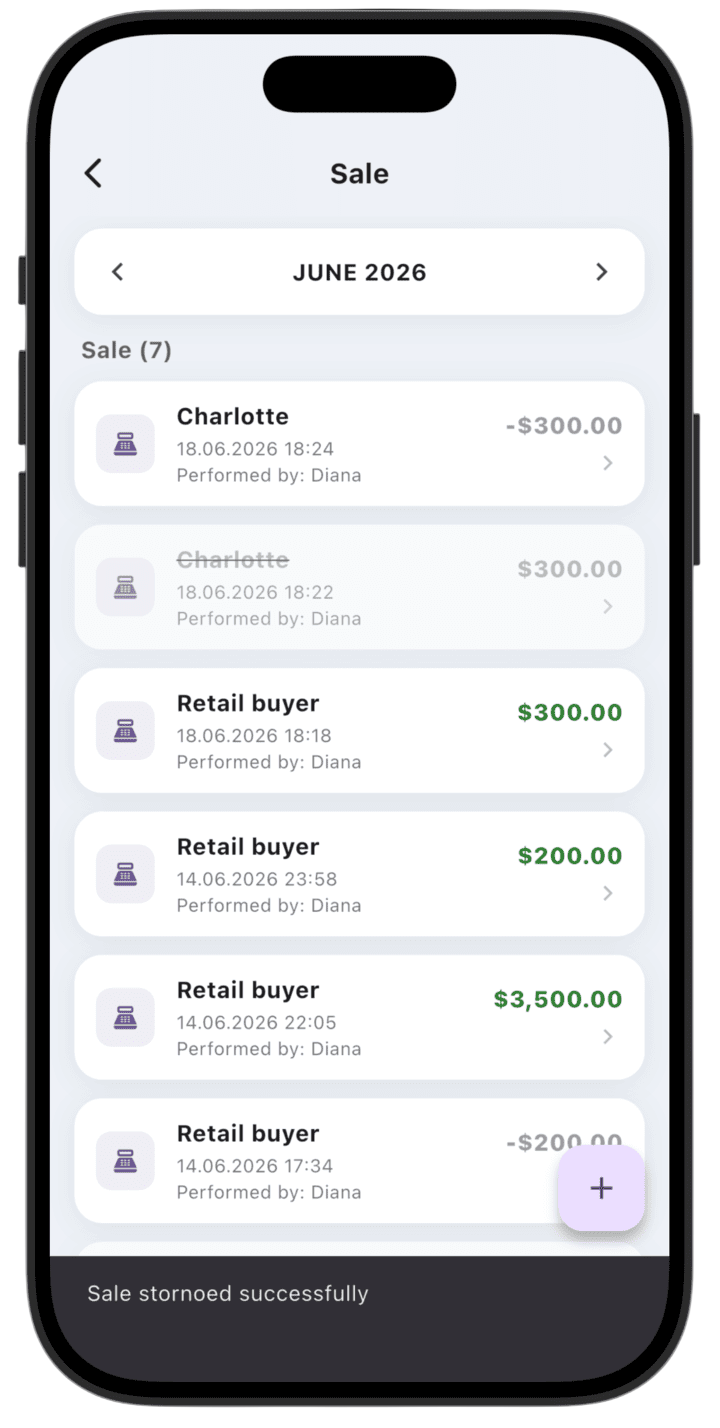
Task: Open Charlotte's -$300.00 sale from 18:24
Action: (x=359, y=444)
